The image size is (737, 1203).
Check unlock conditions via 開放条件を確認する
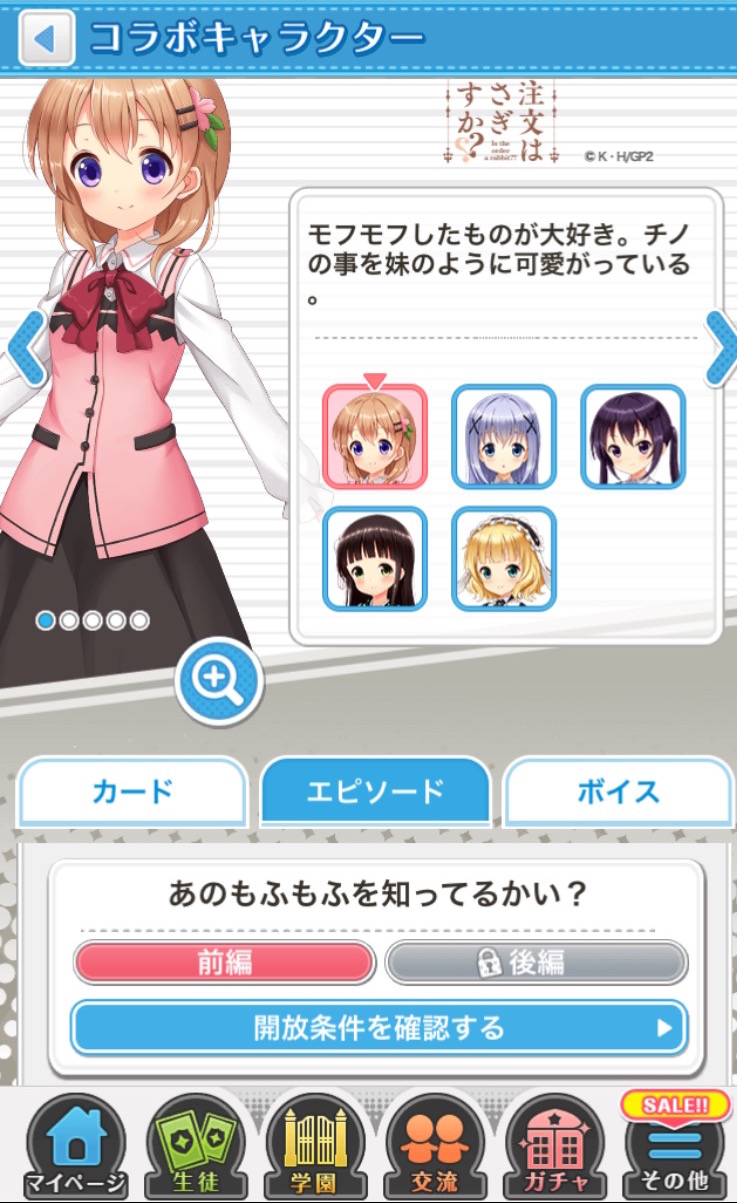(x=379, y=1027)
